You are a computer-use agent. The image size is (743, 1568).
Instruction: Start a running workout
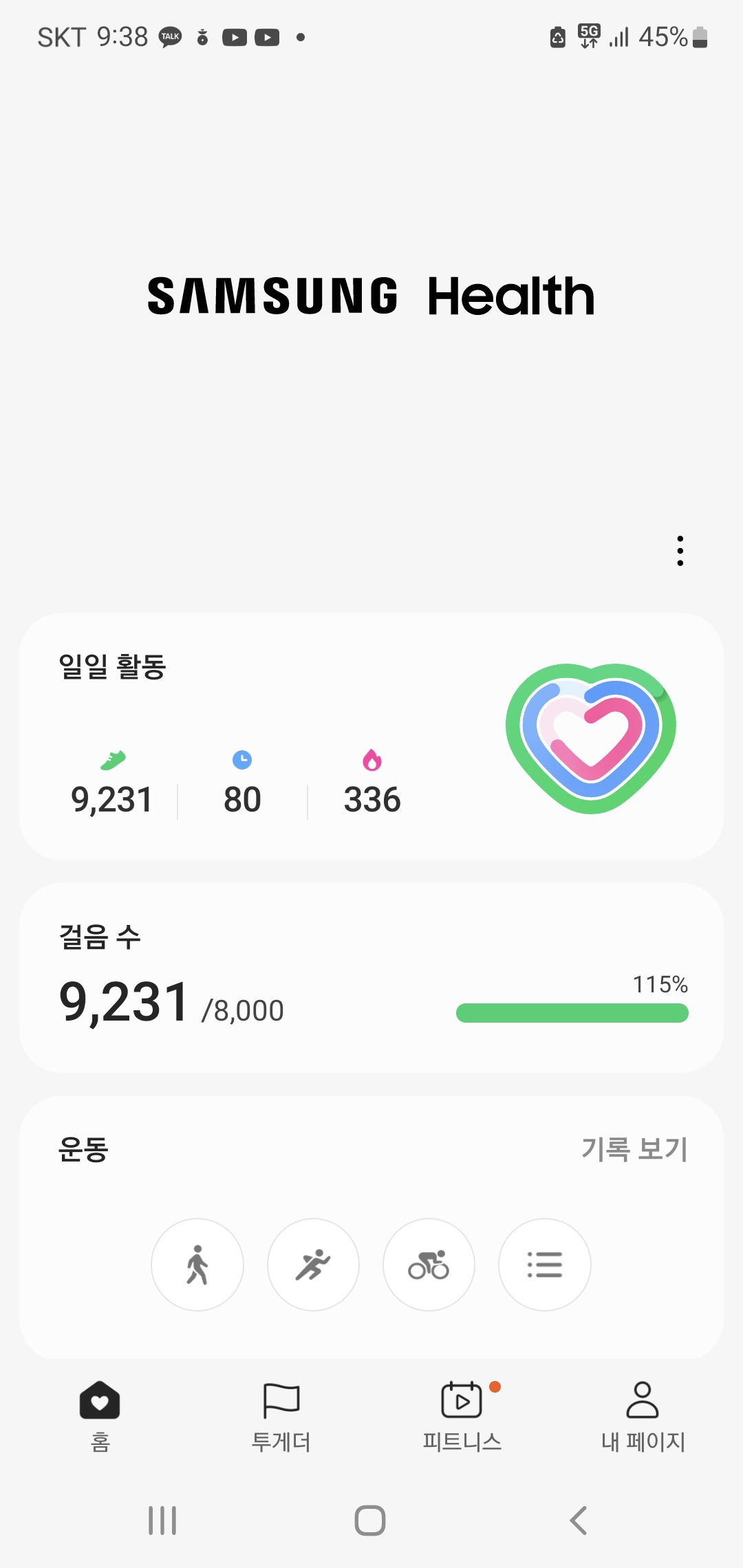pyautogui.click(x=313, y=1265)
